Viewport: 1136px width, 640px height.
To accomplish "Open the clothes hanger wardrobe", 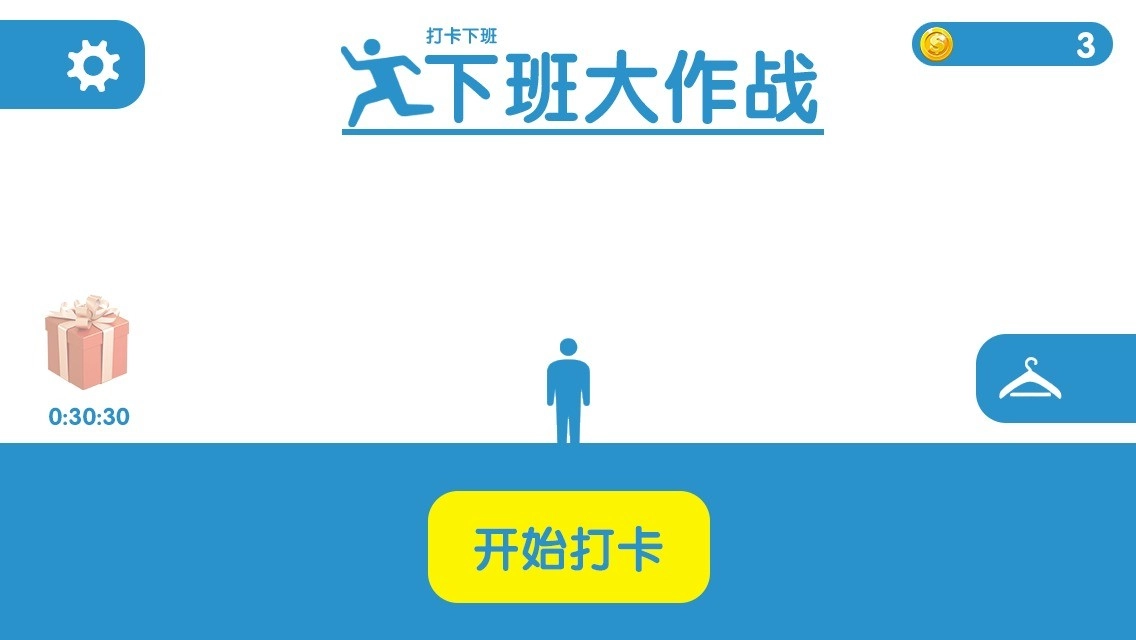I will click(x=1031, y=379).
